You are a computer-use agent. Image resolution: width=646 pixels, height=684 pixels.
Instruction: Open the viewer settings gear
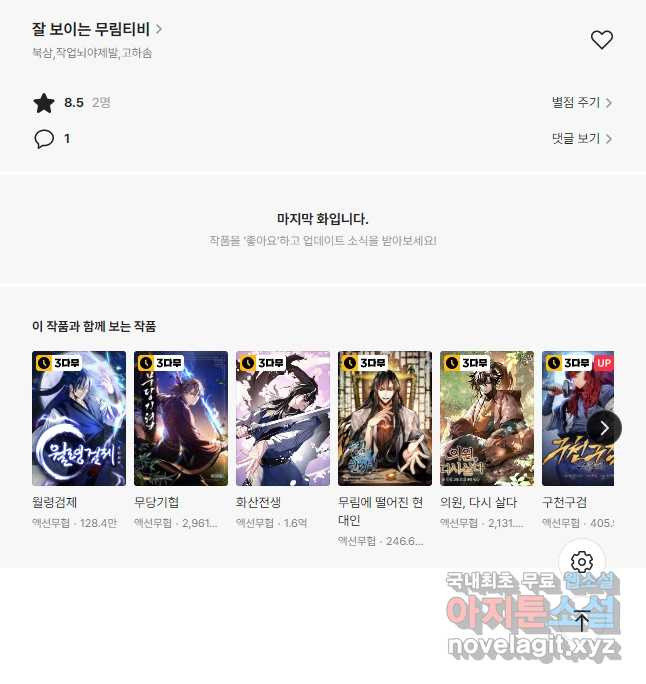[x=583, y=562]
